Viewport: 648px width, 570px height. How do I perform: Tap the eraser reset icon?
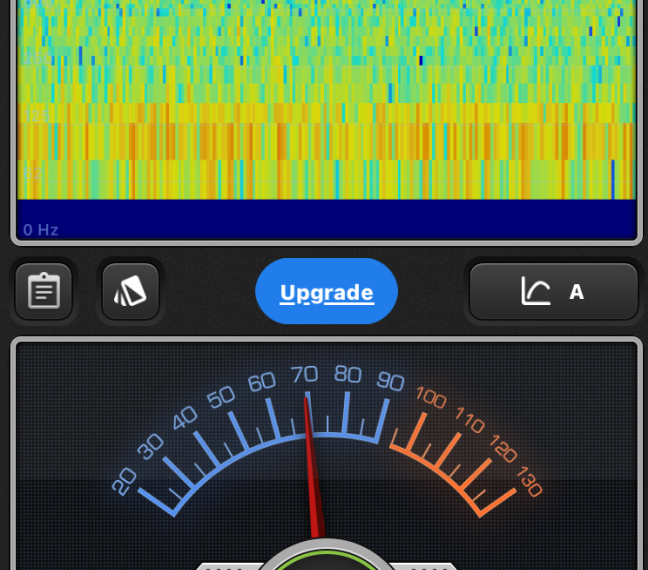coord(131,292)
